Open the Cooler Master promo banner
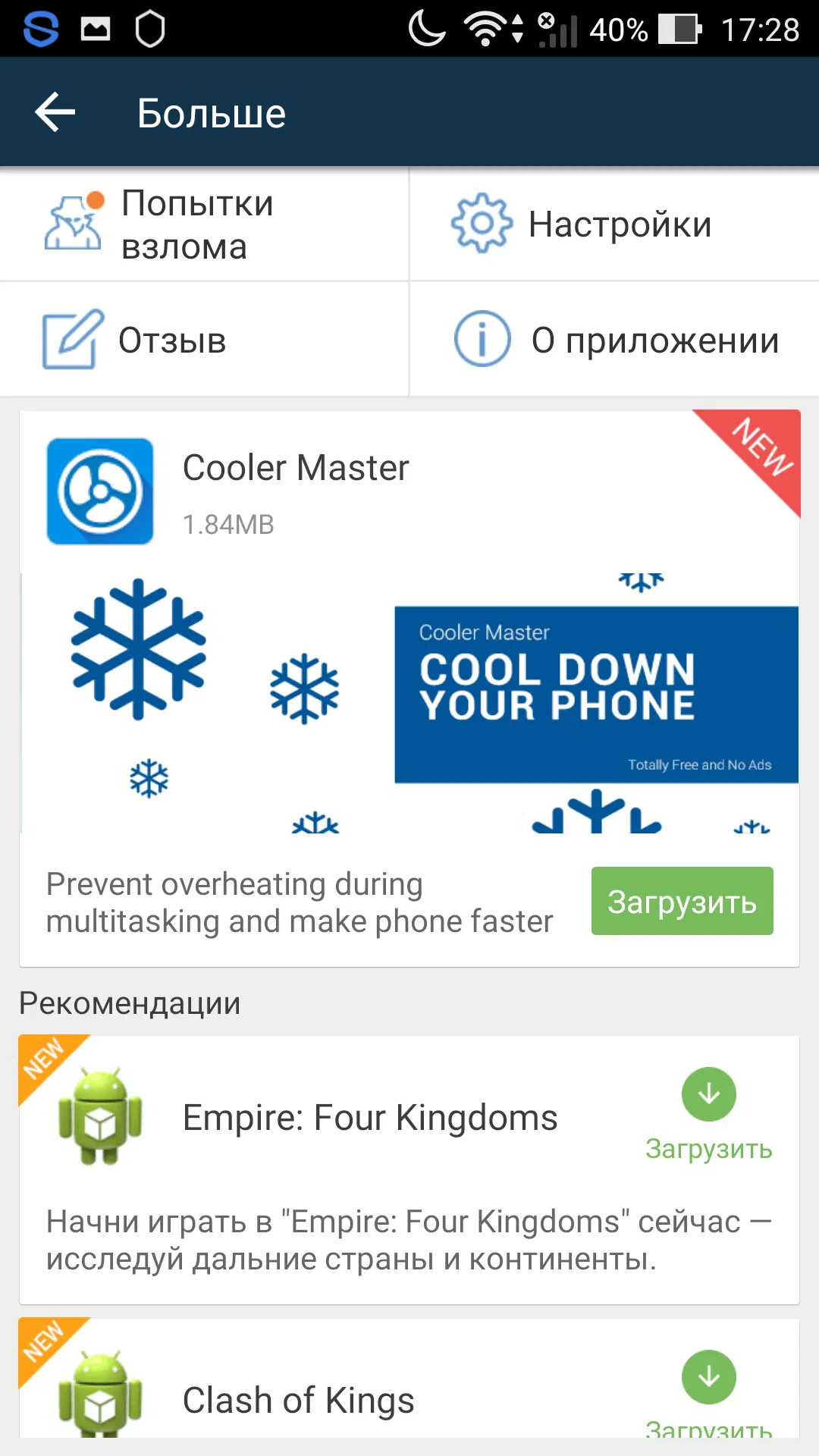This screenshot has height=1456, width=819. click(x=409, y=701)
